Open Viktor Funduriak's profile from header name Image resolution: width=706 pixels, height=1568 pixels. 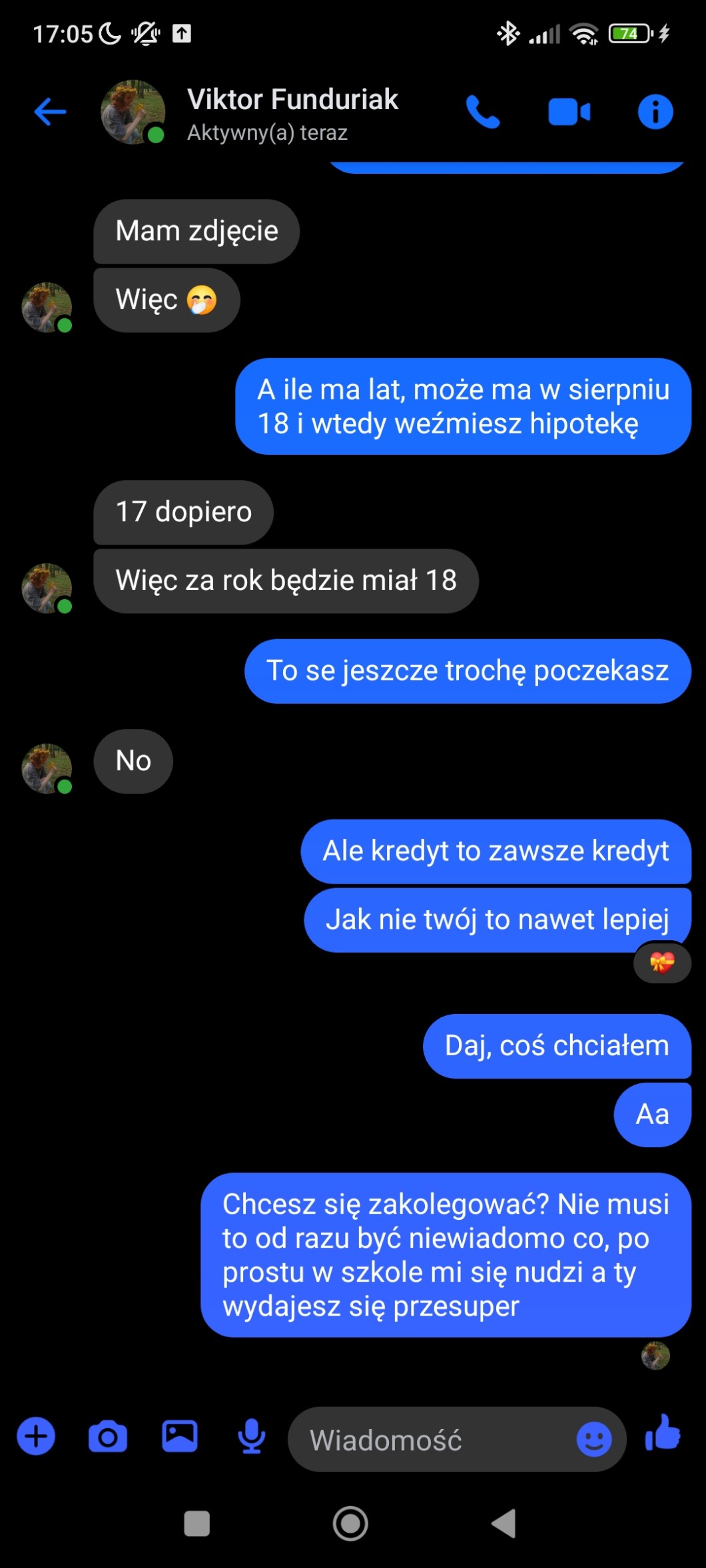tap(292, 100)
